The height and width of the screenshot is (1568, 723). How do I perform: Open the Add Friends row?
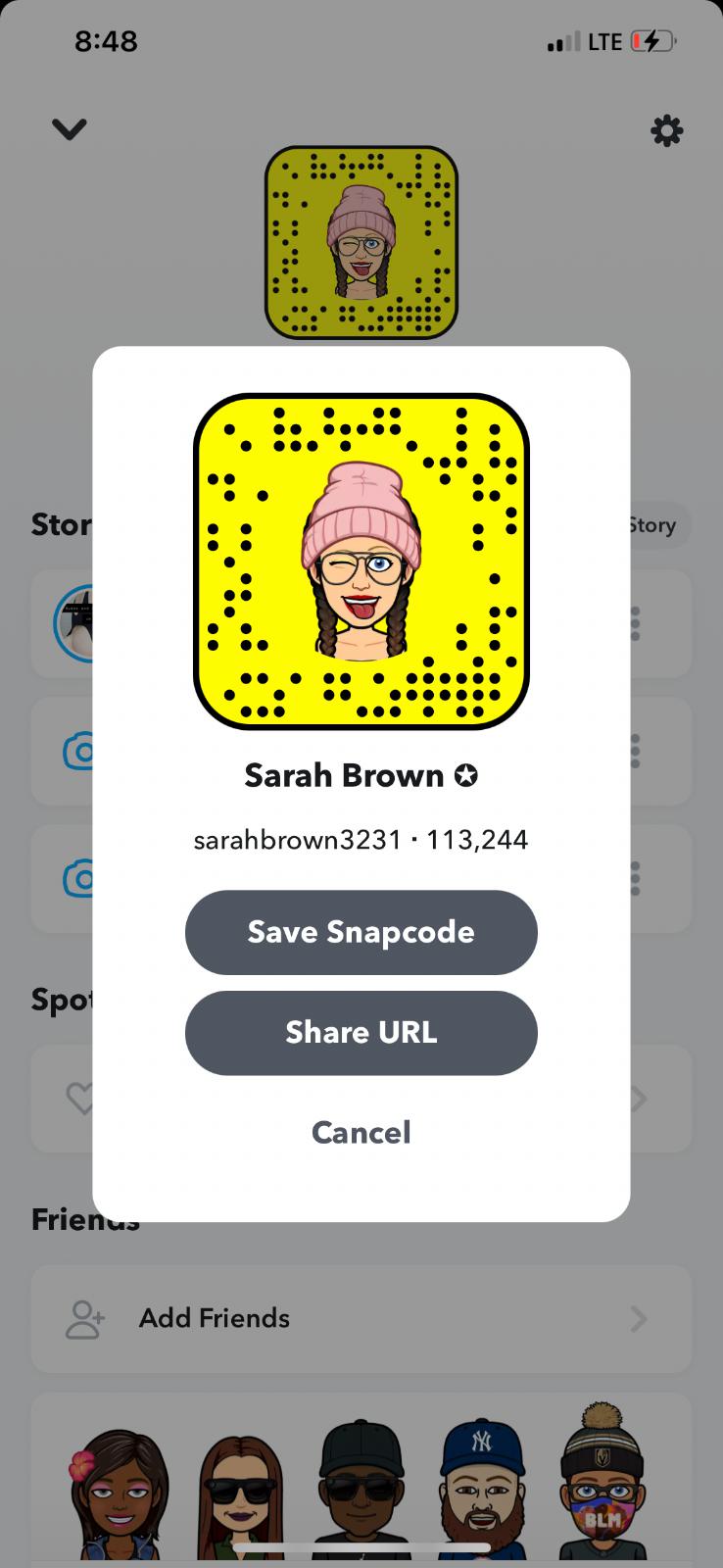(361, 1318)
